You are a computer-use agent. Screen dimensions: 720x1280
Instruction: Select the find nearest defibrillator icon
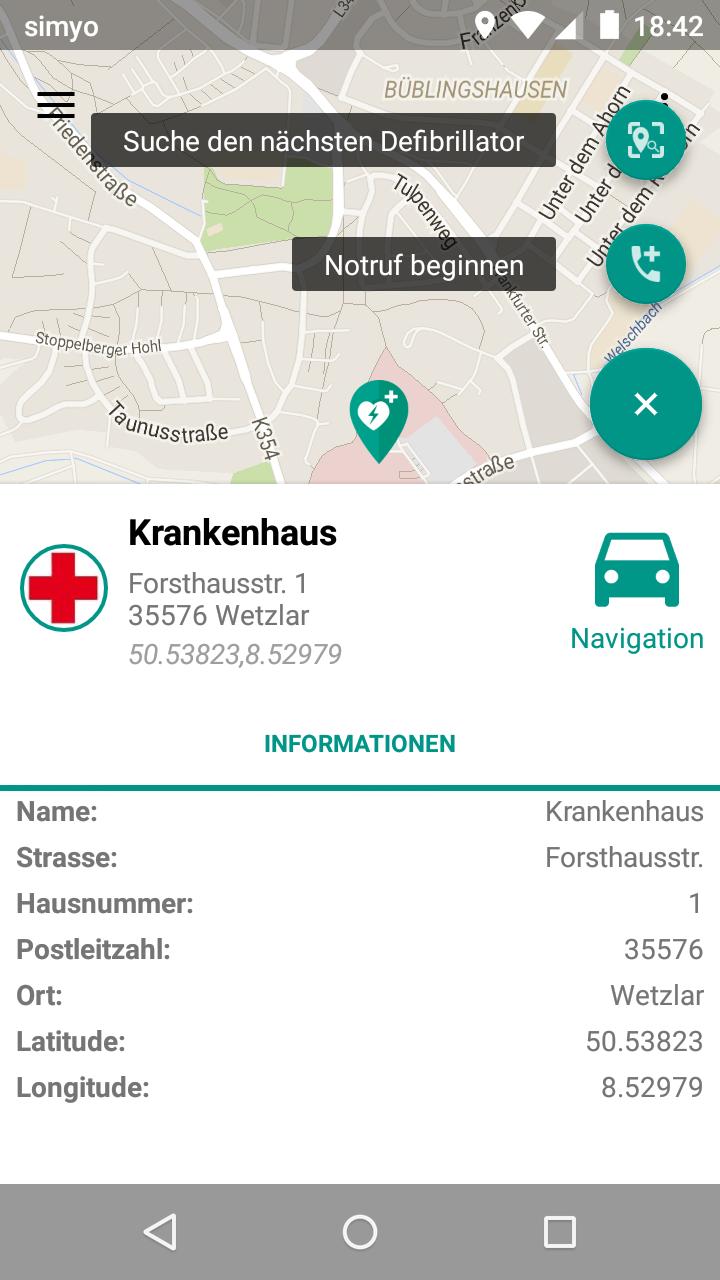(x=645, y=140)
